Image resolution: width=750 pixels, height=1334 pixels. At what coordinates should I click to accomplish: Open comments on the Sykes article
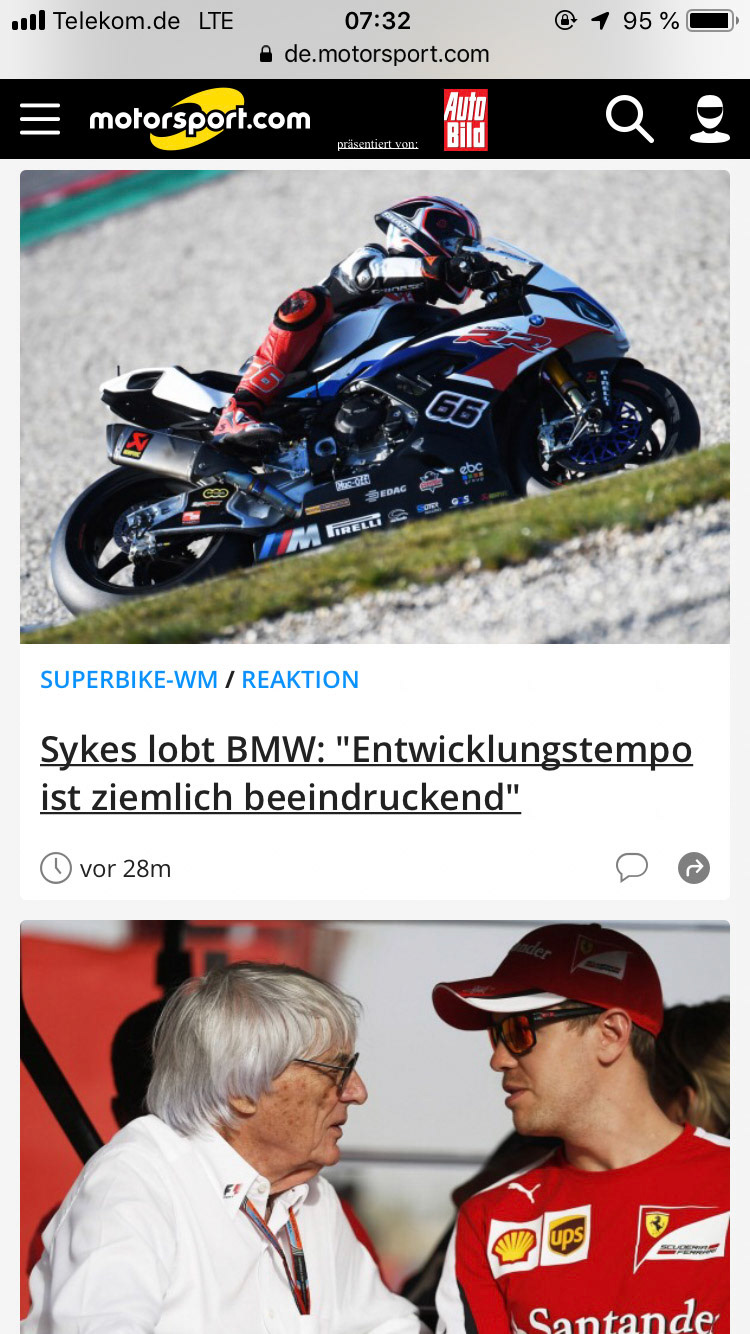click(632, 867)
